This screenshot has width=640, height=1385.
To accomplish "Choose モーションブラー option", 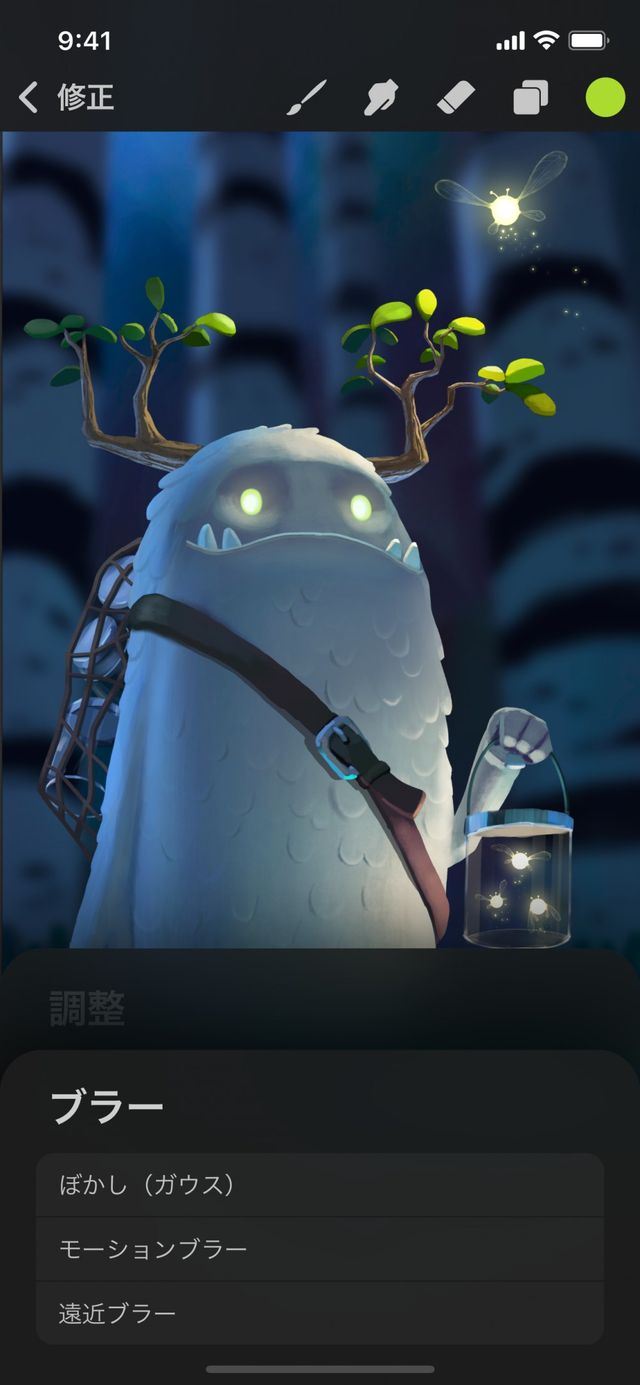I will [x=320, y=1249].
